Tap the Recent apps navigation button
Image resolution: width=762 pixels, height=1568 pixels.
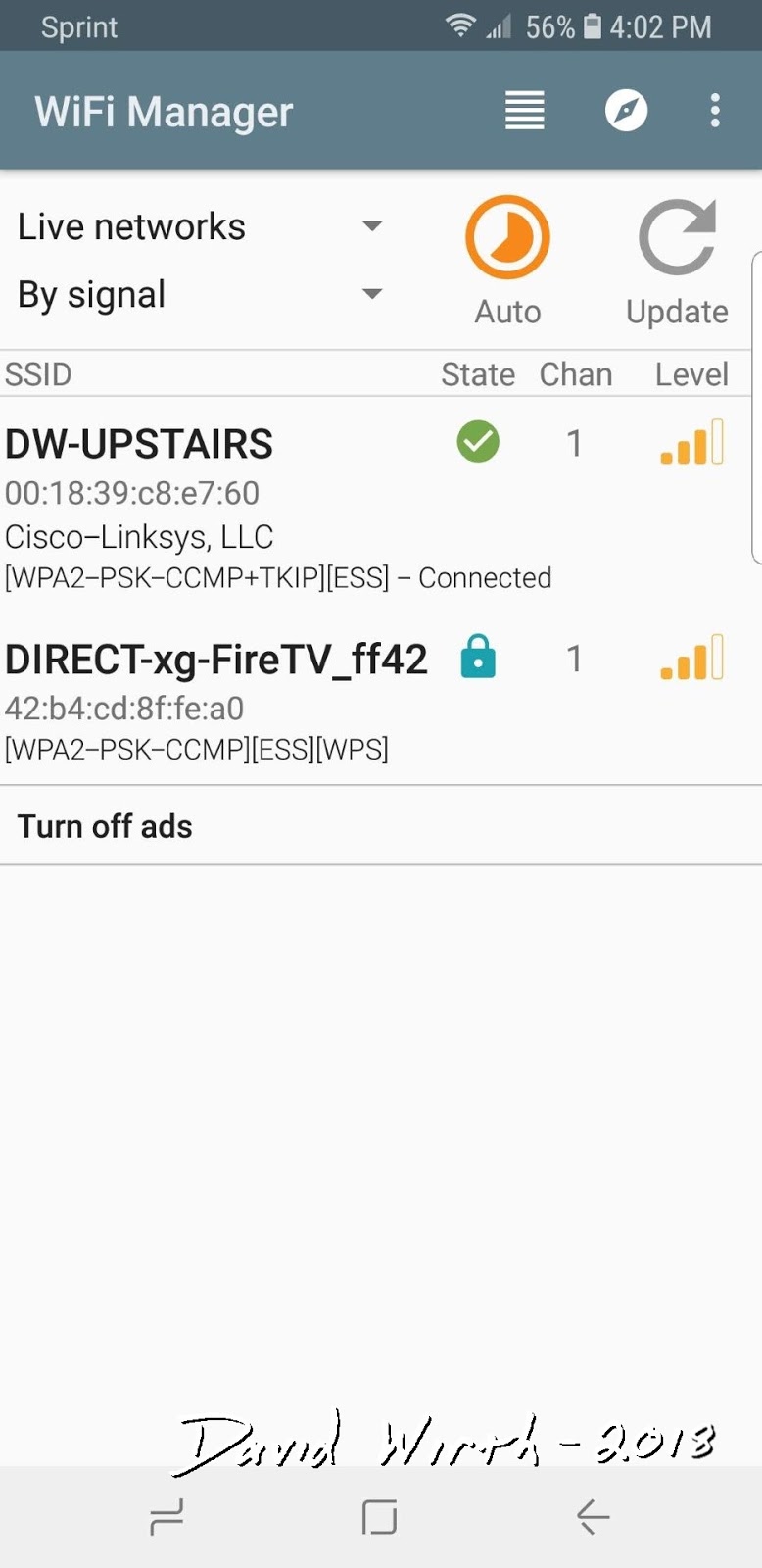point(167,1517)
